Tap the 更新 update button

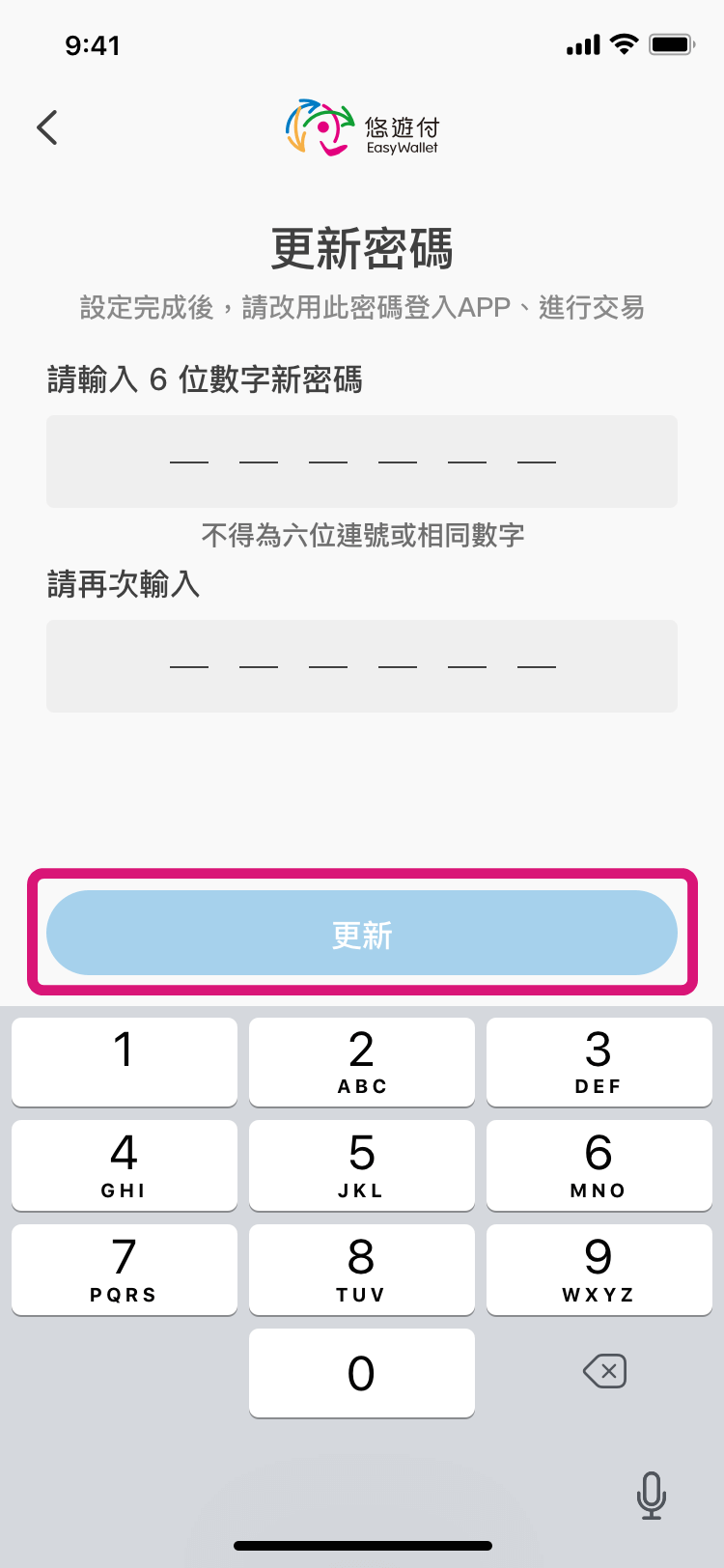(362, 933)
